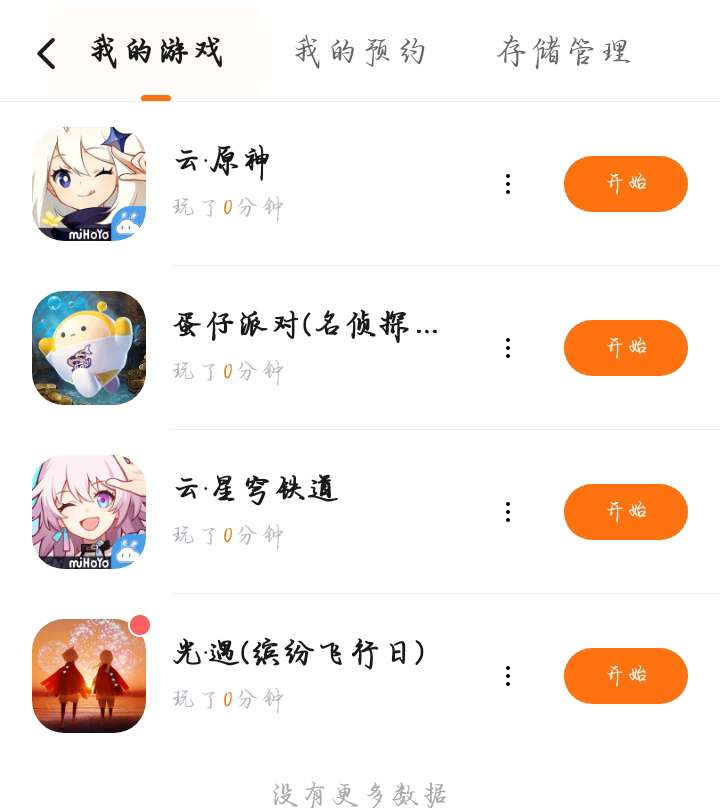
Task: Start 云·原神 with the 开始 button
Action: [x=625, y=184]
